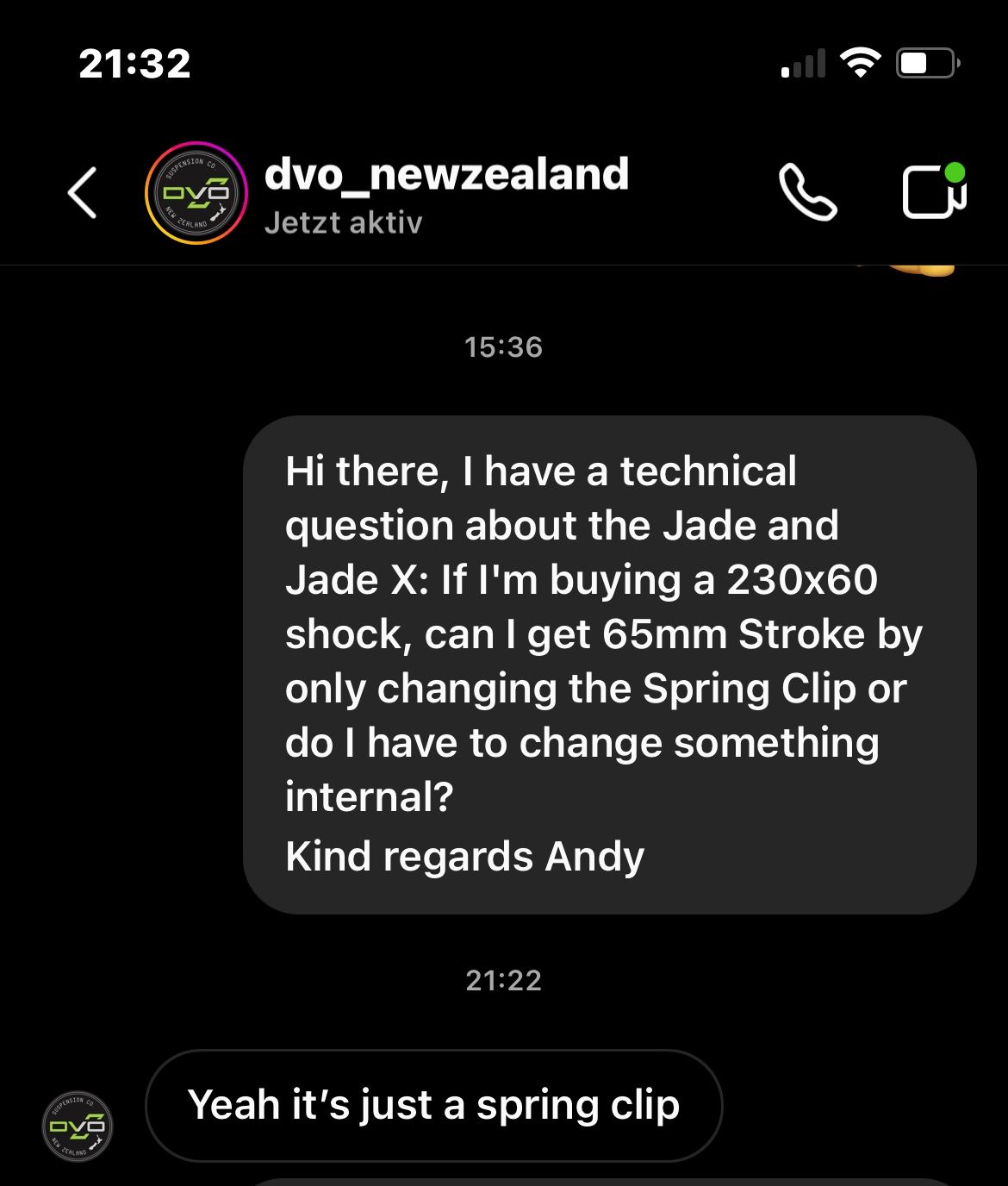Open dvo_newzealand story from header avatar
The height and width of the screenshot is (1186, 1008).
click(x=196, y=193)
